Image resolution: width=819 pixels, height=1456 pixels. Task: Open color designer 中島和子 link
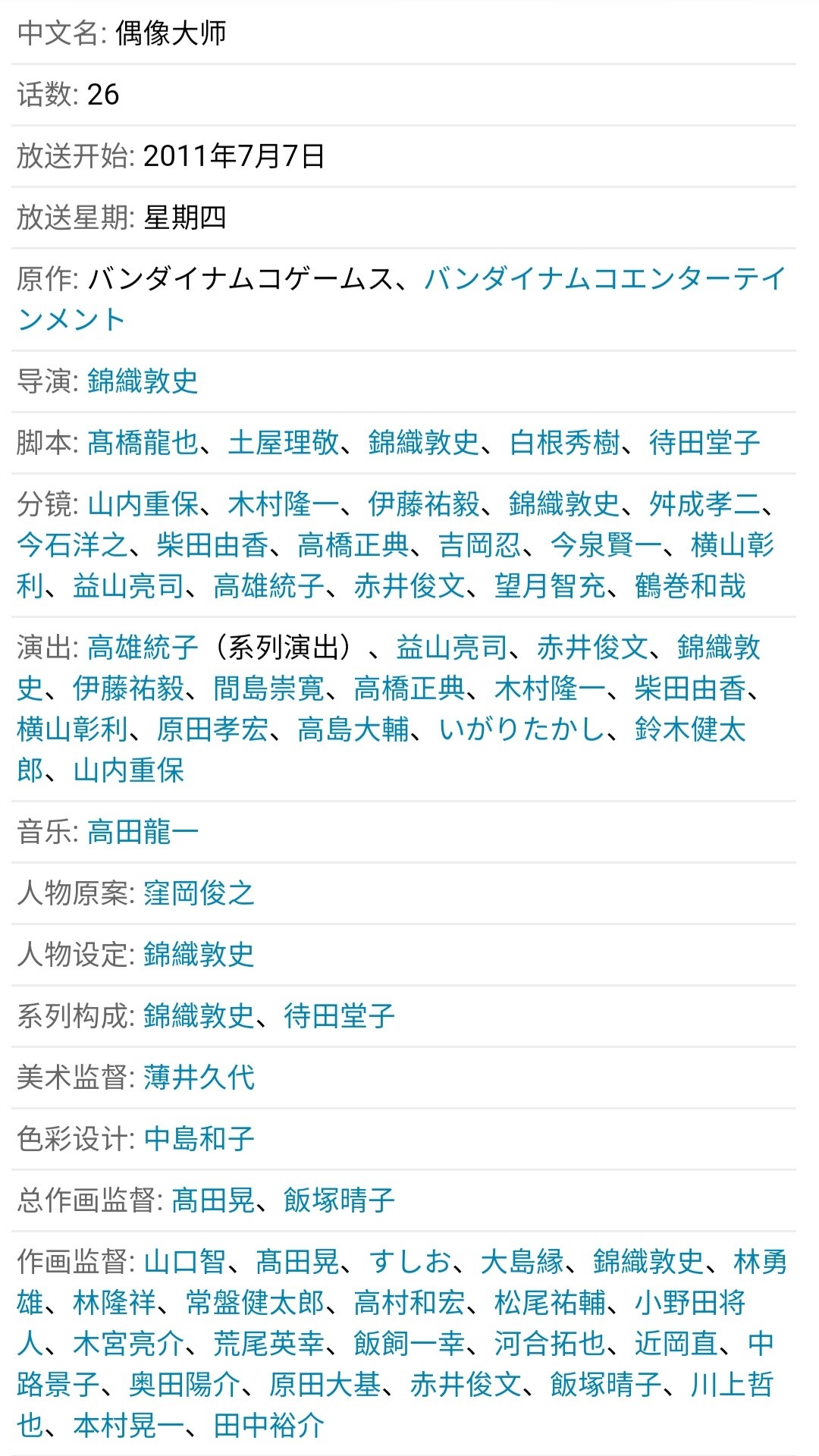coord(199,1139)
